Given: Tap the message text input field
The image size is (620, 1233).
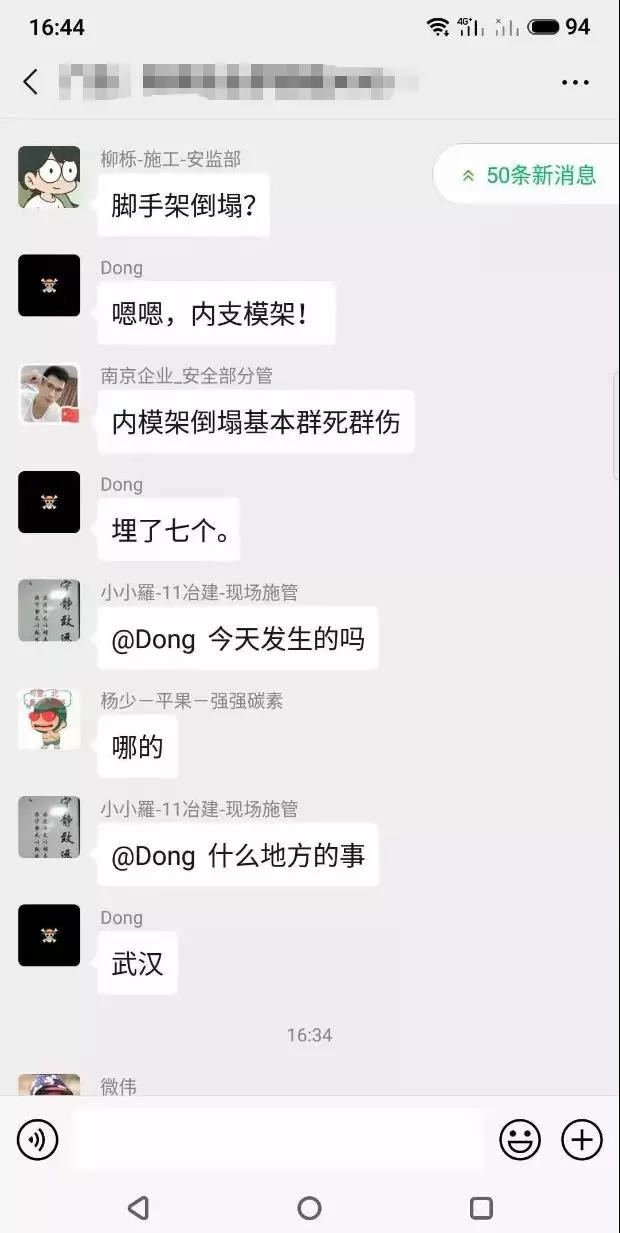Looking at the screenshot, I should (279, 1140).
